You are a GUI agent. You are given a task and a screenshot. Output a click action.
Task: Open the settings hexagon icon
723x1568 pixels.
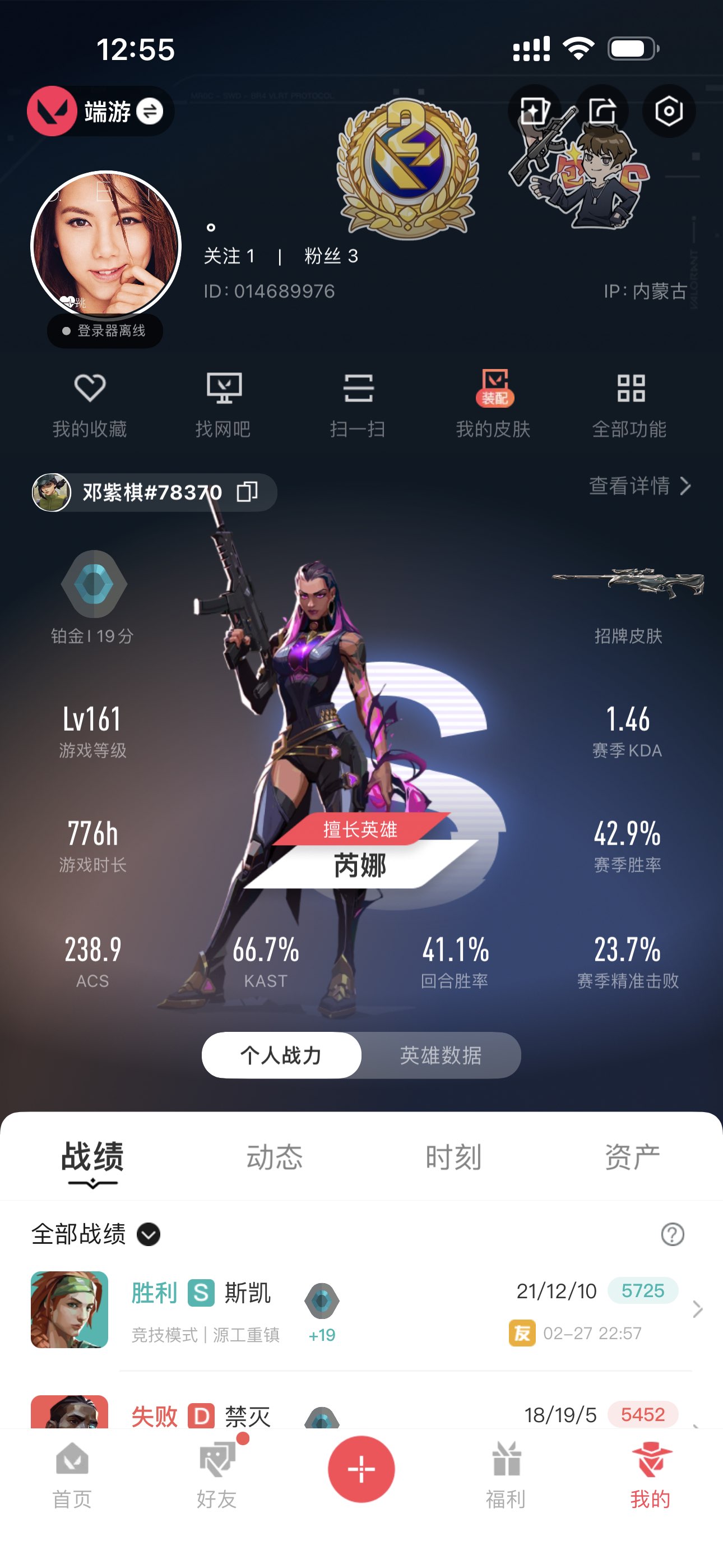(668, 112)
